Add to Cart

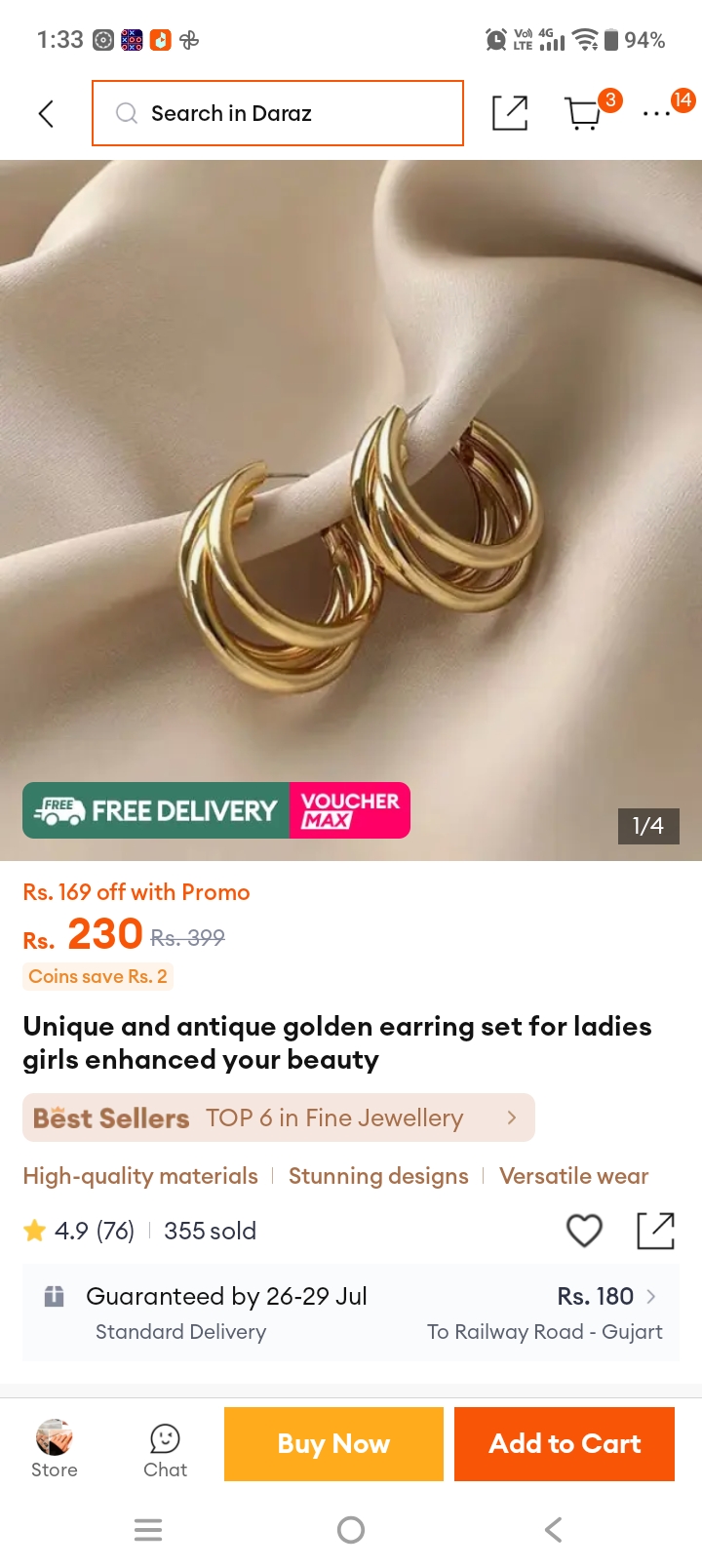click(565, 1444)
